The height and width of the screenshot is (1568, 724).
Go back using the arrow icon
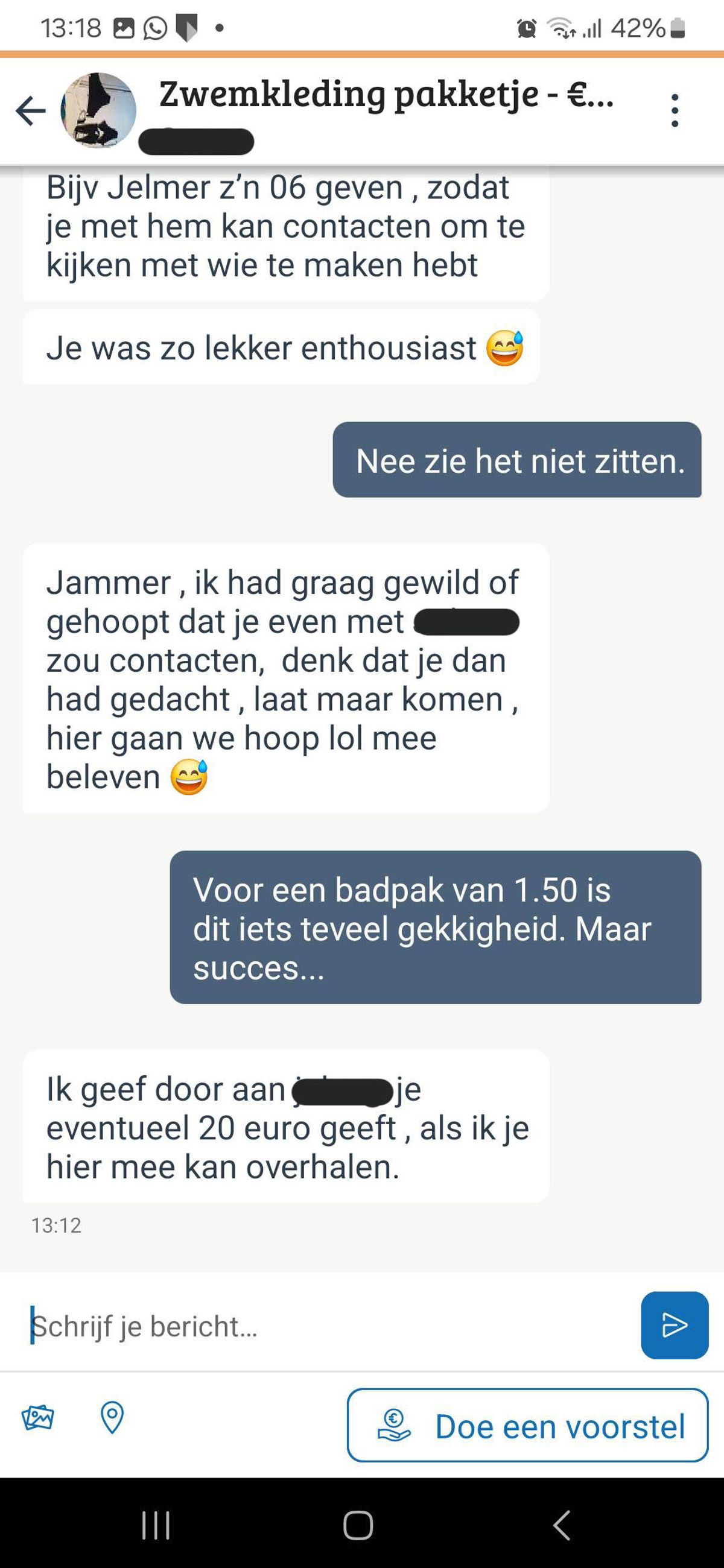click(31, 111)
